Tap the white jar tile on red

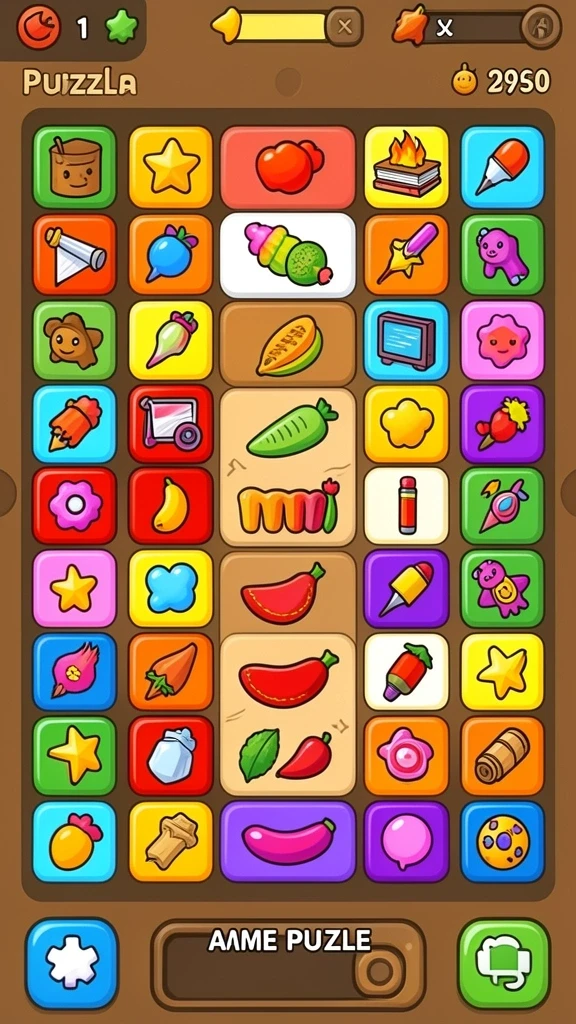[170, 756]
